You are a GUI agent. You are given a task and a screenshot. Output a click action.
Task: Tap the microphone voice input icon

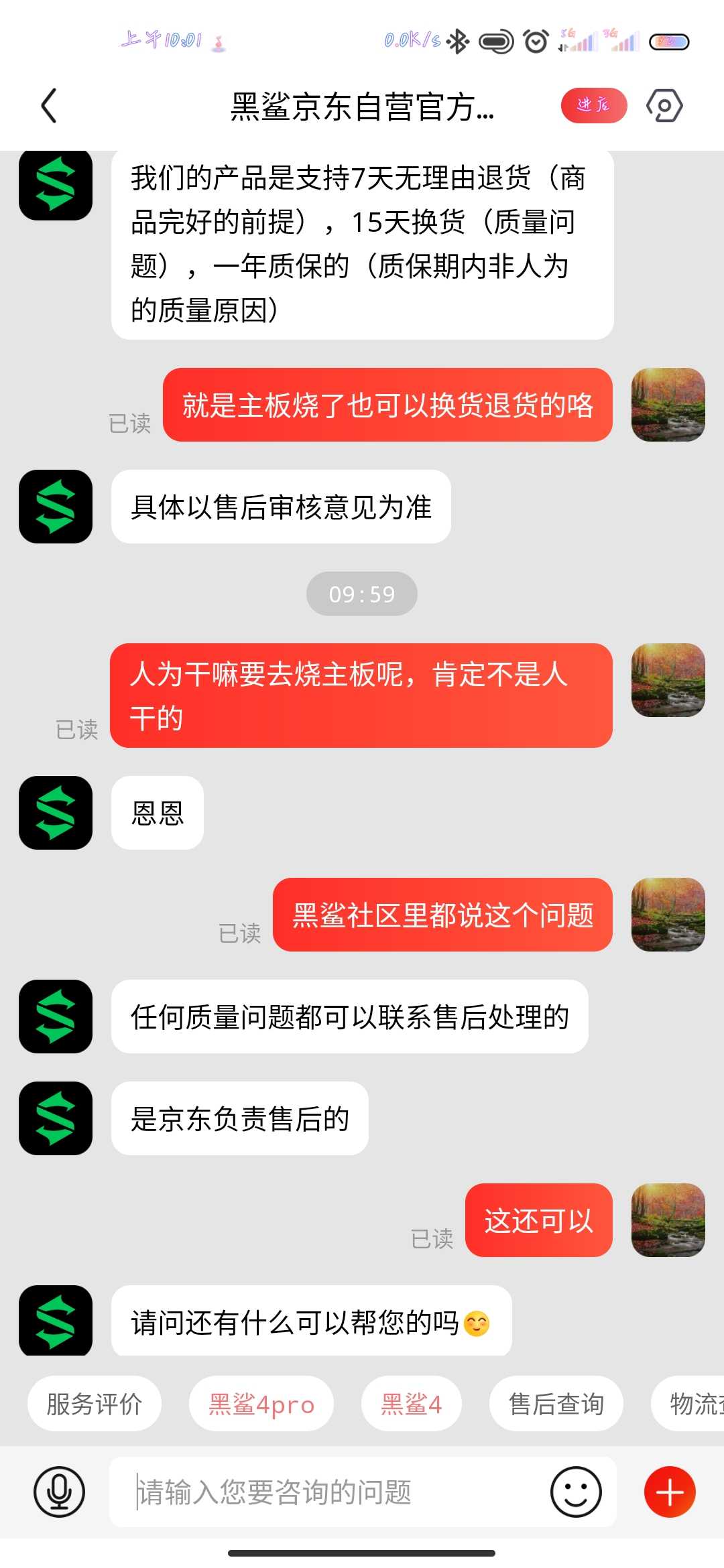60,1492
